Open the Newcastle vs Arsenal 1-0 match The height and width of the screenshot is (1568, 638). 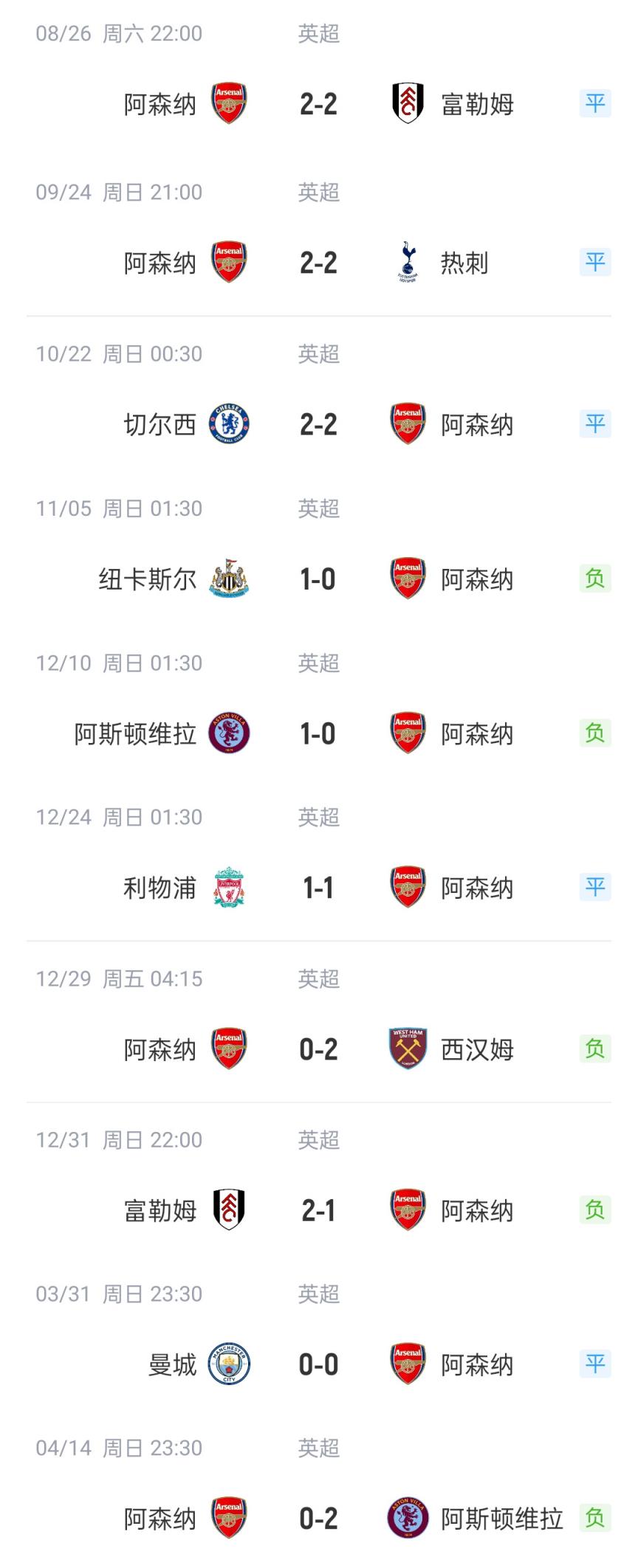pyautogui.click(x=318, y=579)
